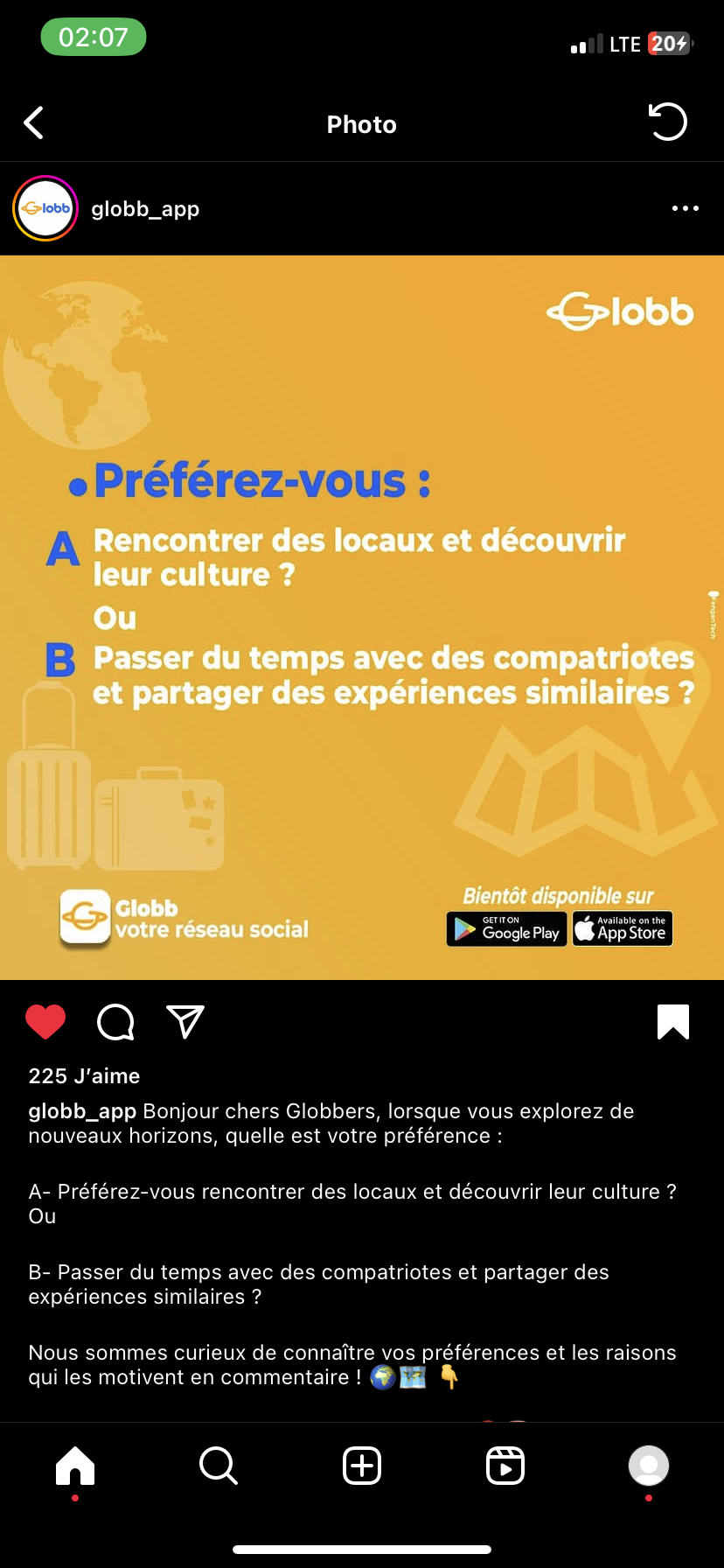The image size is (724, 1568).
Task: Switch to the Search tab
Action: tap(219, 1466)
